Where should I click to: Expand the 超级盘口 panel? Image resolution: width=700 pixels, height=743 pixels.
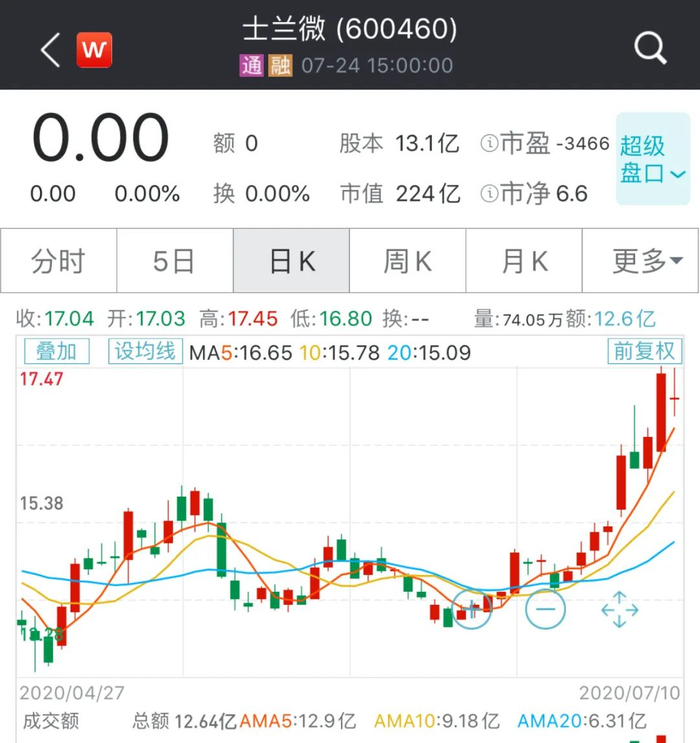point(651,160)
